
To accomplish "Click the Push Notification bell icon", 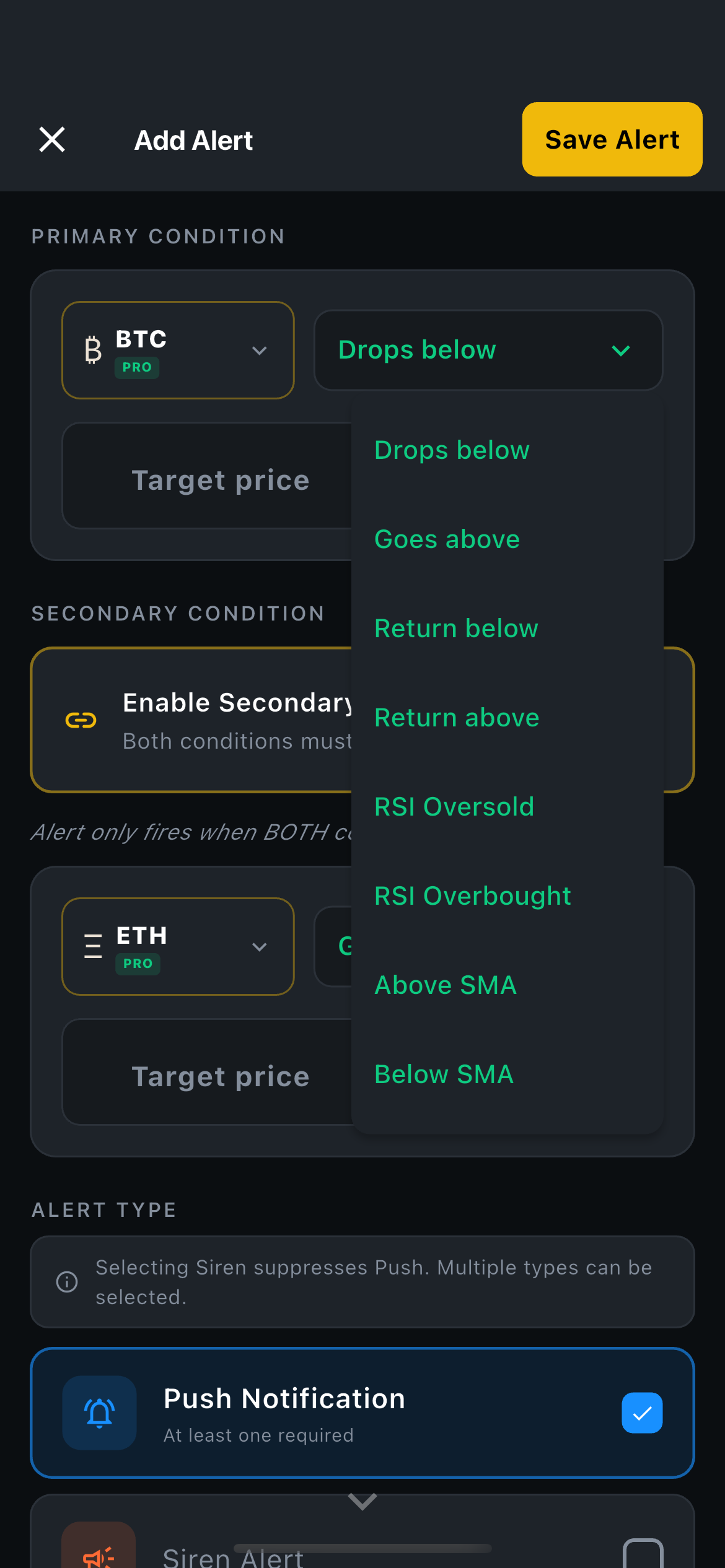I will (x=99, y=1413).
